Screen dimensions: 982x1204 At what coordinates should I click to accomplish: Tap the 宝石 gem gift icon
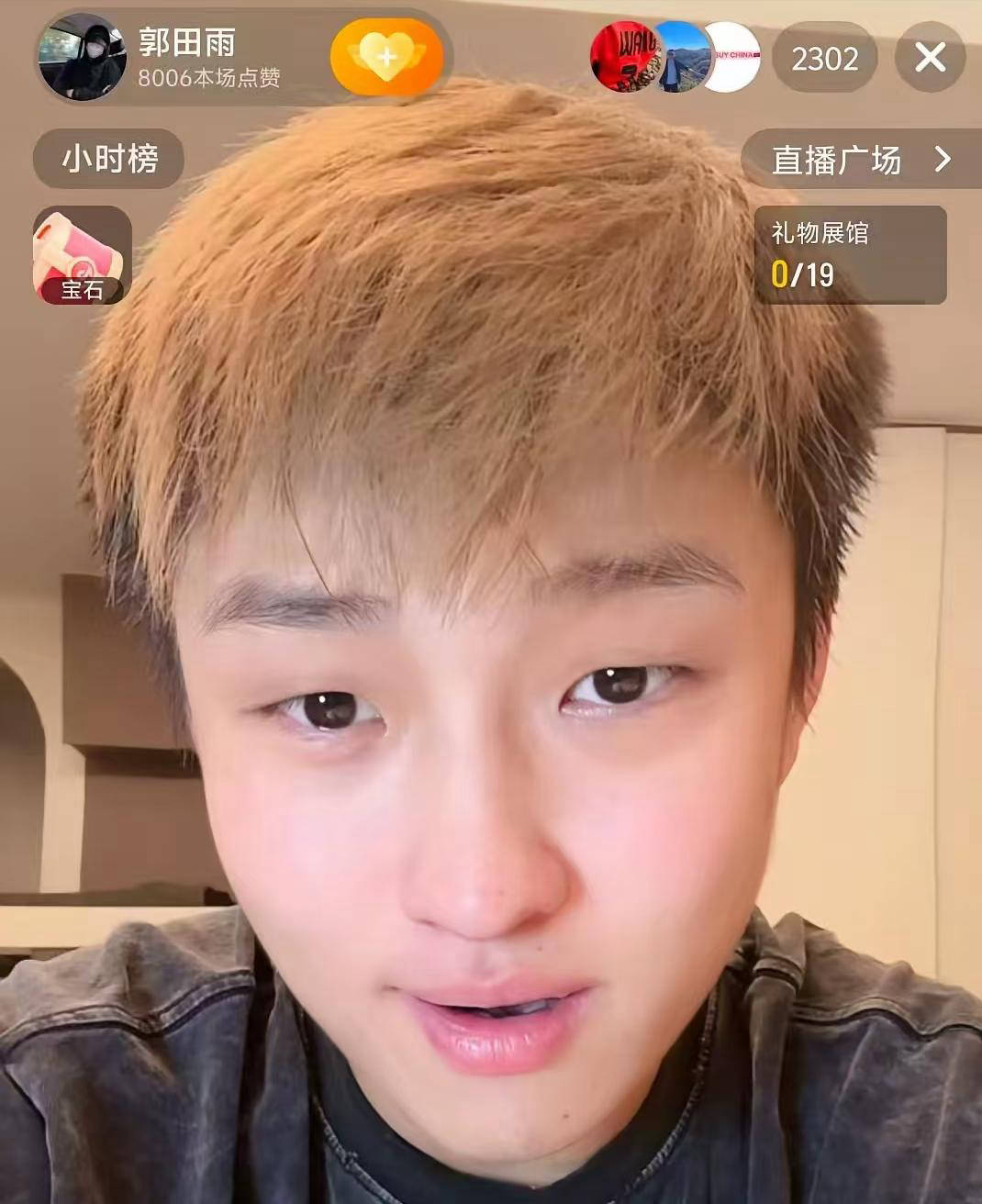pyautogui.click(x=82, y=254)
